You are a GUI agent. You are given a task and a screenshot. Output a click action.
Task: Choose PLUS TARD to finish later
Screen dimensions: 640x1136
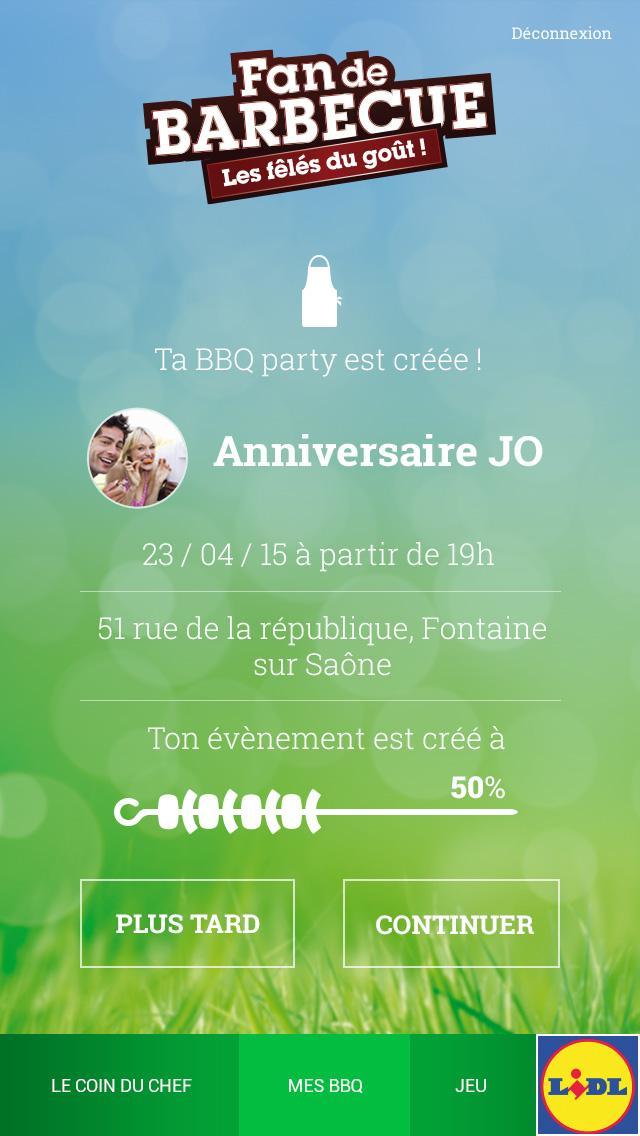pyautogui.click(x=188, y=923)
